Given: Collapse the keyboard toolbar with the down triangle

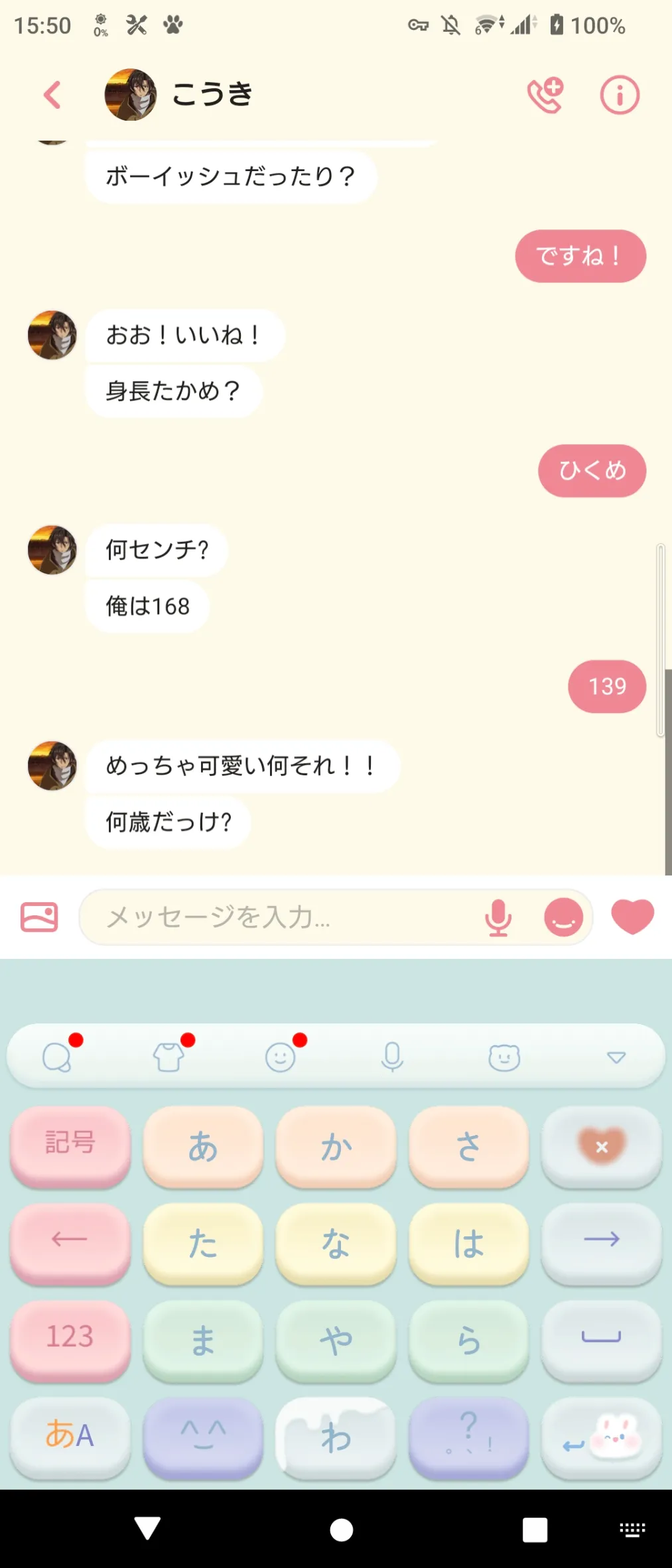Looking at the screenshot, I should click(x=616, y=1057).
